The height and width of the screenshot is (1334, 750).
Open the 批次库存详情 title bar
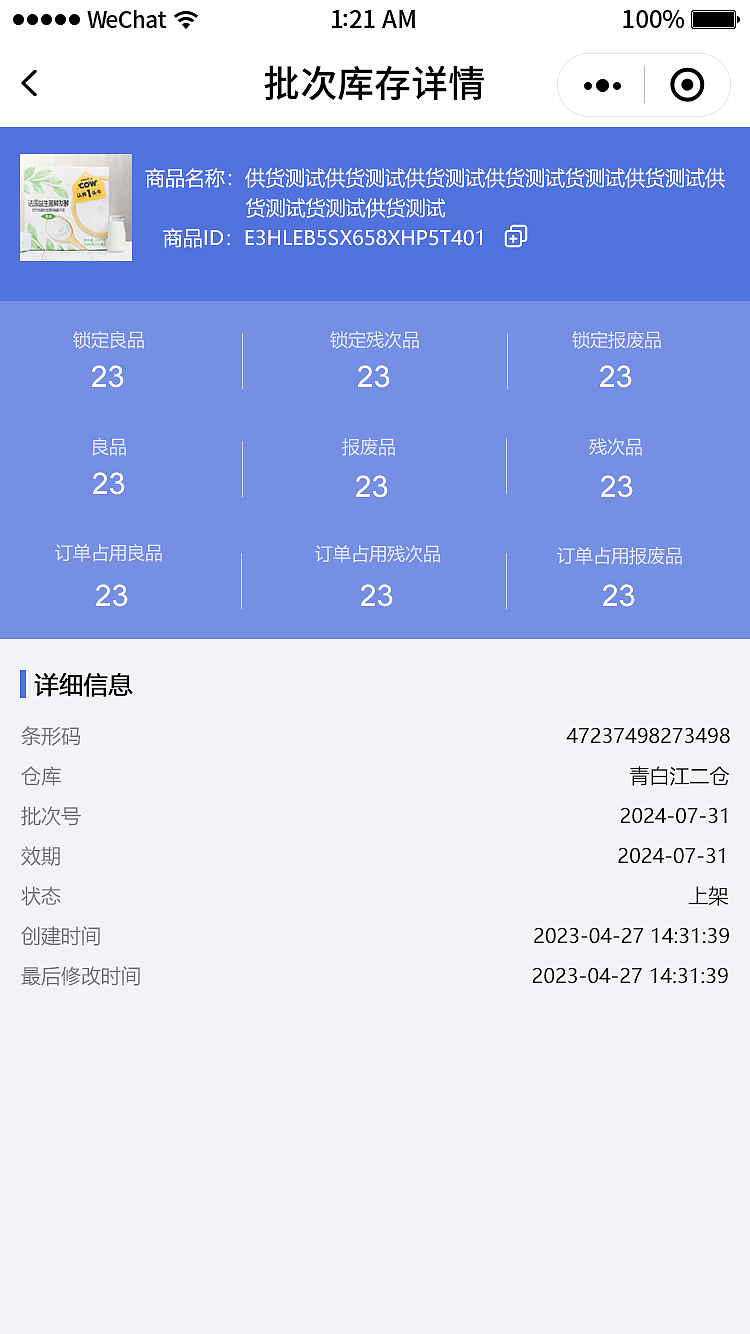coord(375,85)
